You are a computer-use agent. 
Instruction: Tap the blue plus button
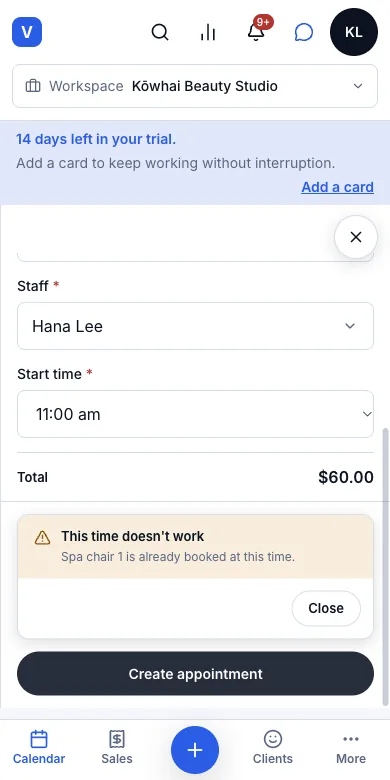point(195,750)
